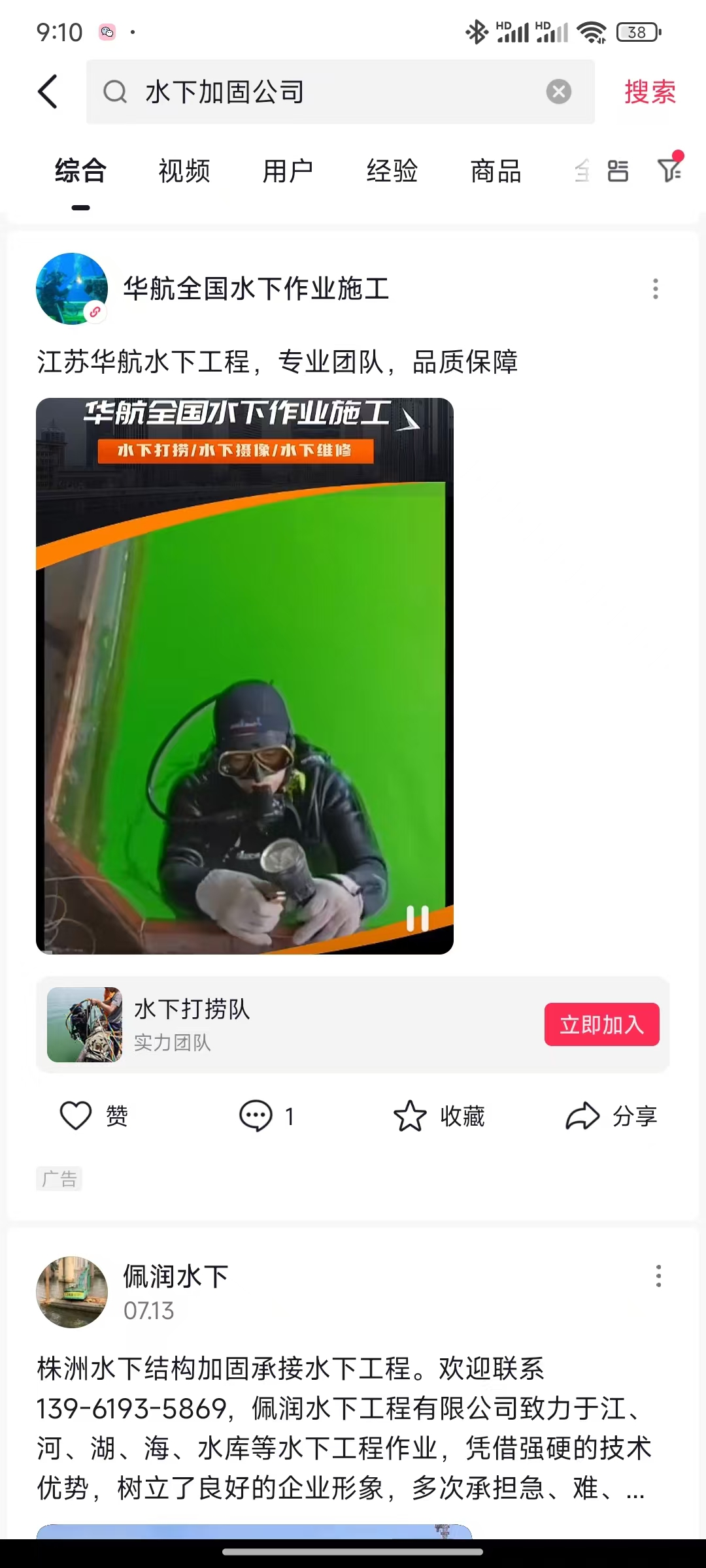Open comments on the 华航 post

tap(256, 1115)
